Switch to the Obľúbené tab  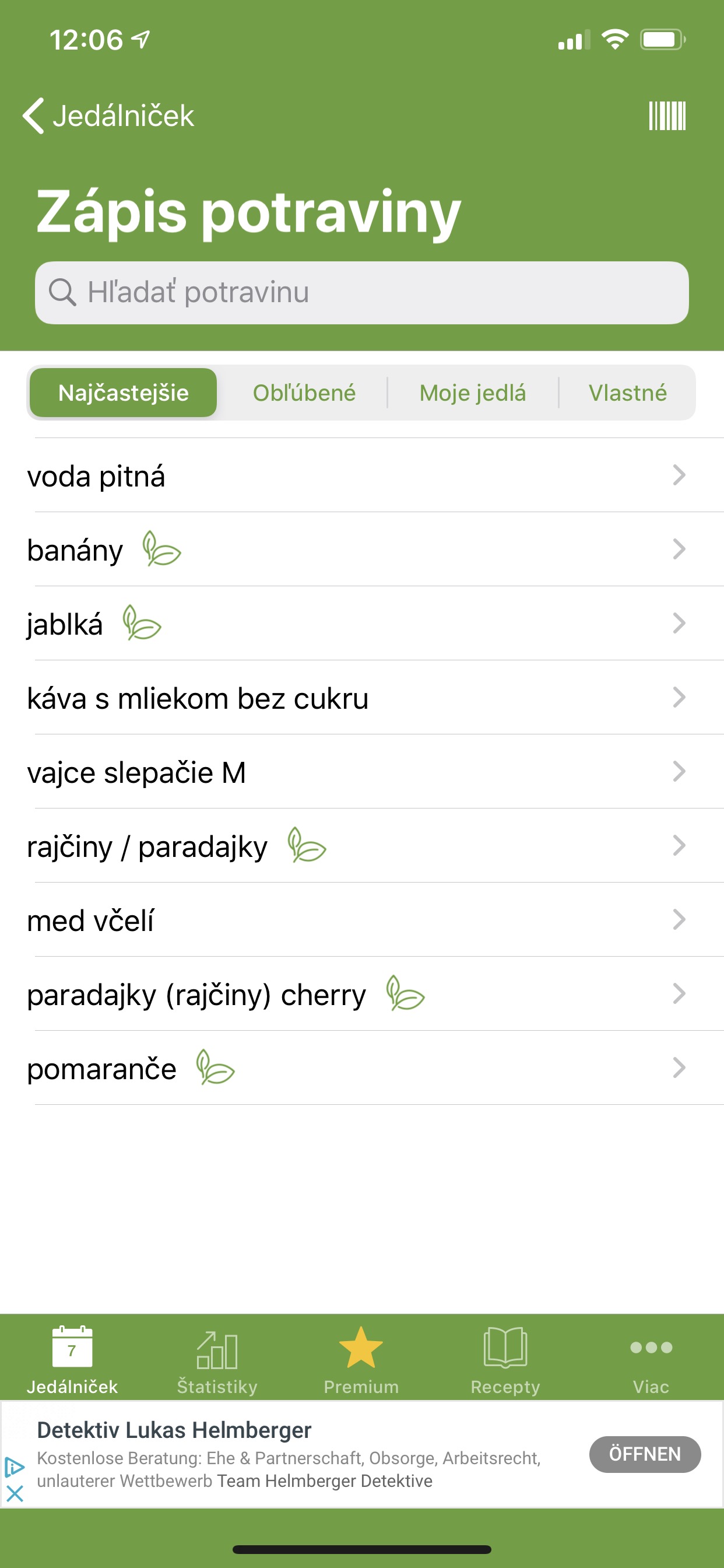[304, 393]
